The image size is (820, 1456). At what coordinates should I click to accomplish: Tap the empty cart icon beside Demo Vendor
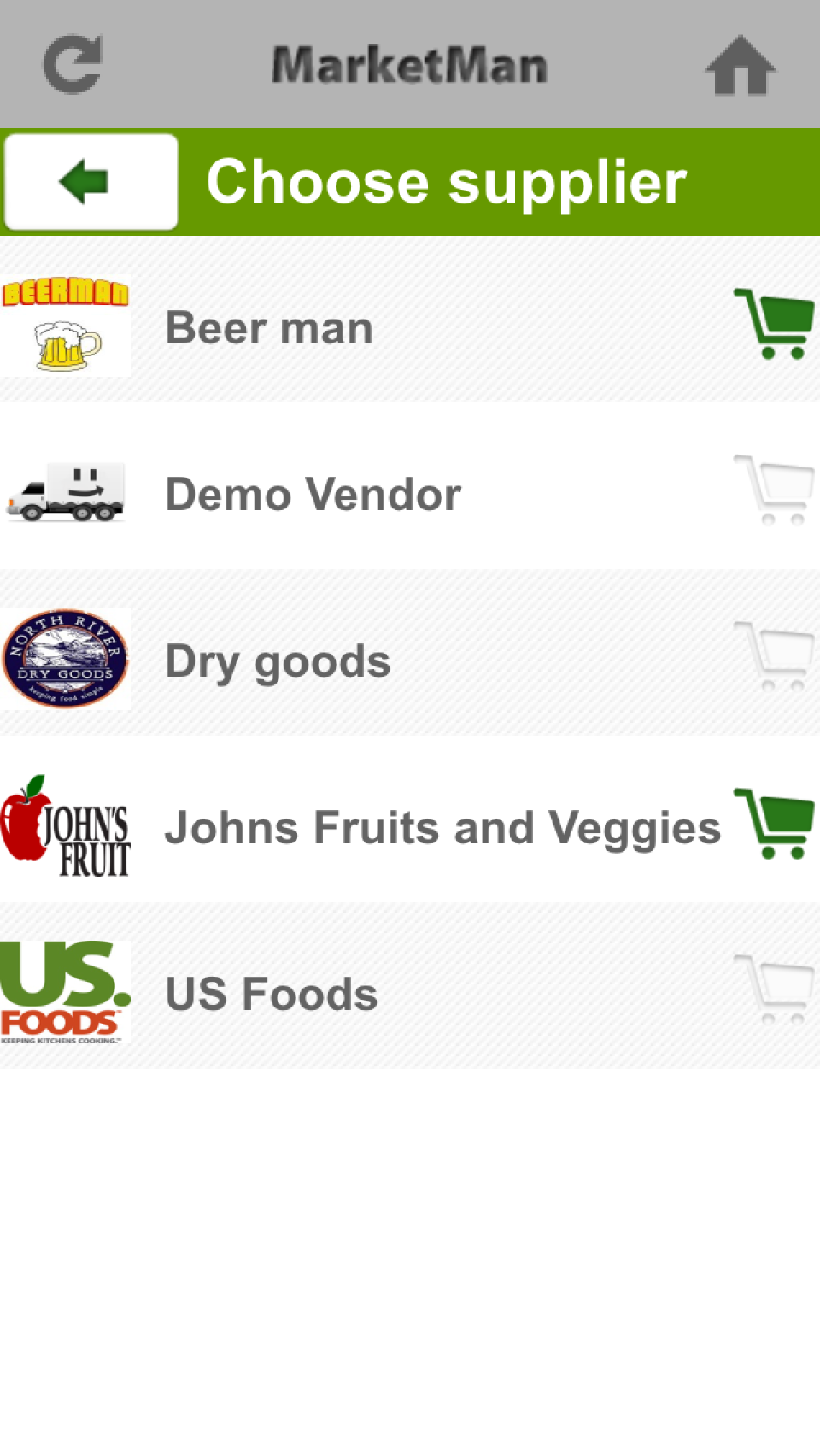[x=773, y=489]
